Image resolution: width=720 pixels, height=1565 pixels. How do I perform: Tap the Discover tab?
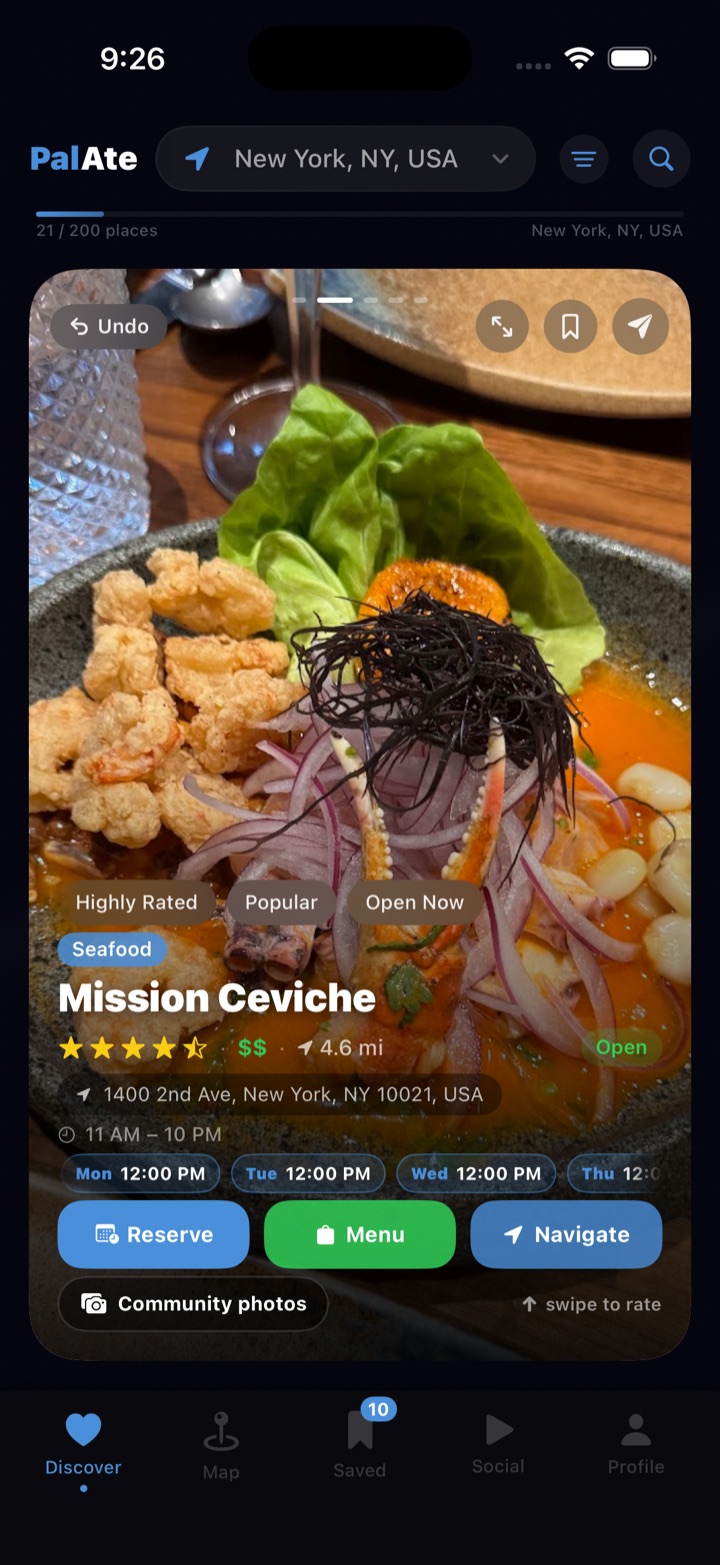(83, 1447)
